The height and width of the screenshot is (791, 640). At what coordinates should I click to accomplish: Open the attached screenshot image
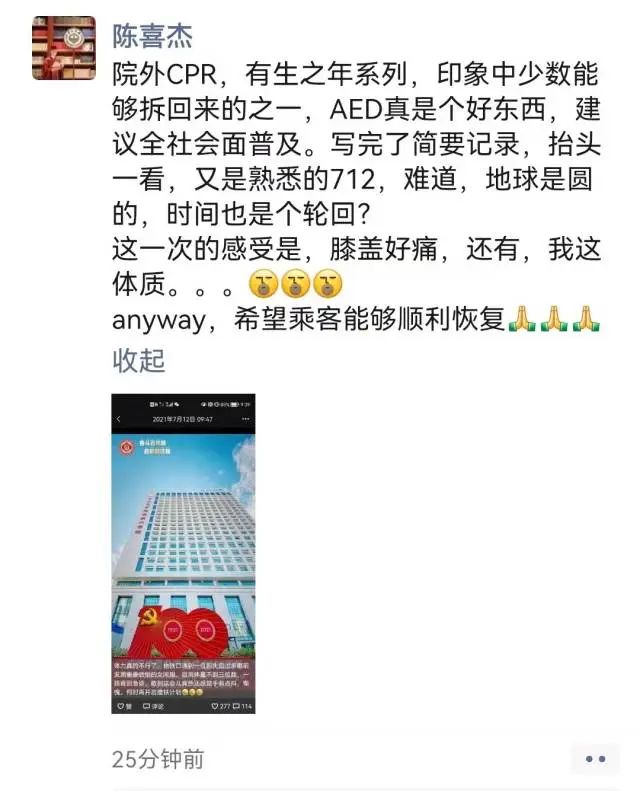(182, 553)
